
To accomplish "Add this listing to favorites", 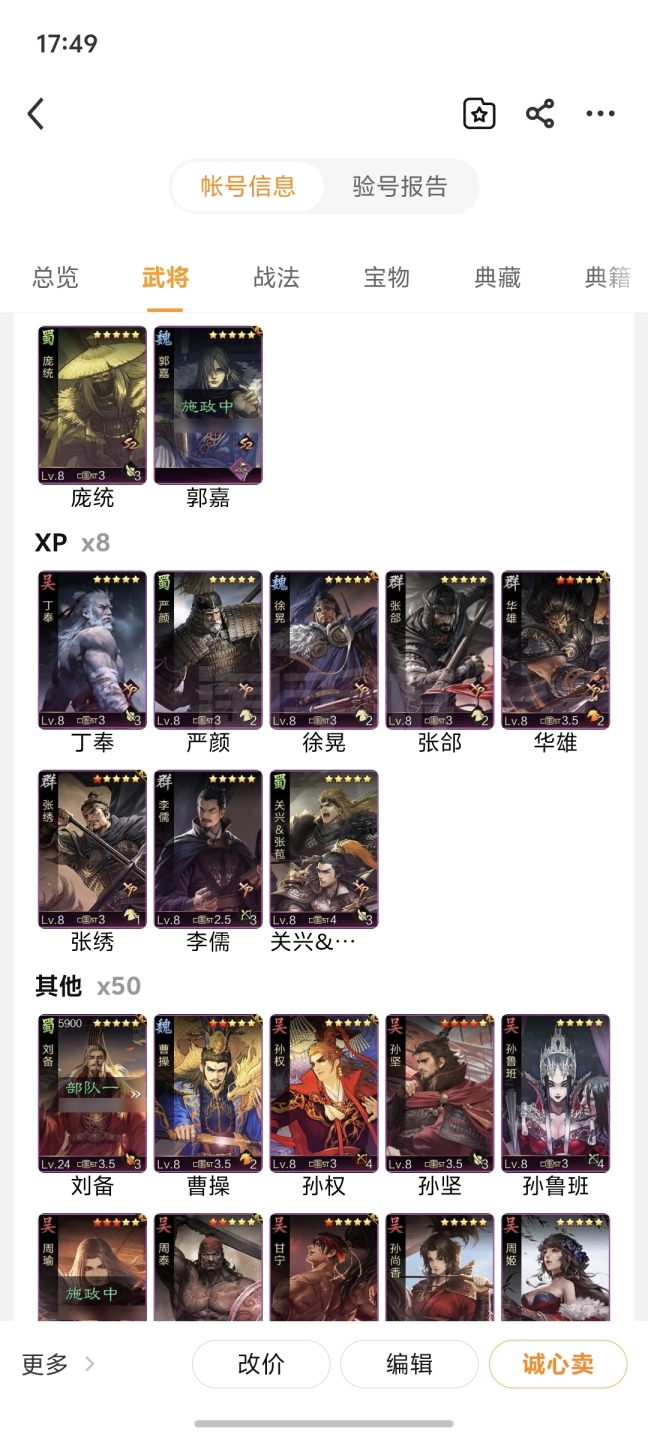I will tap(479, 114).
